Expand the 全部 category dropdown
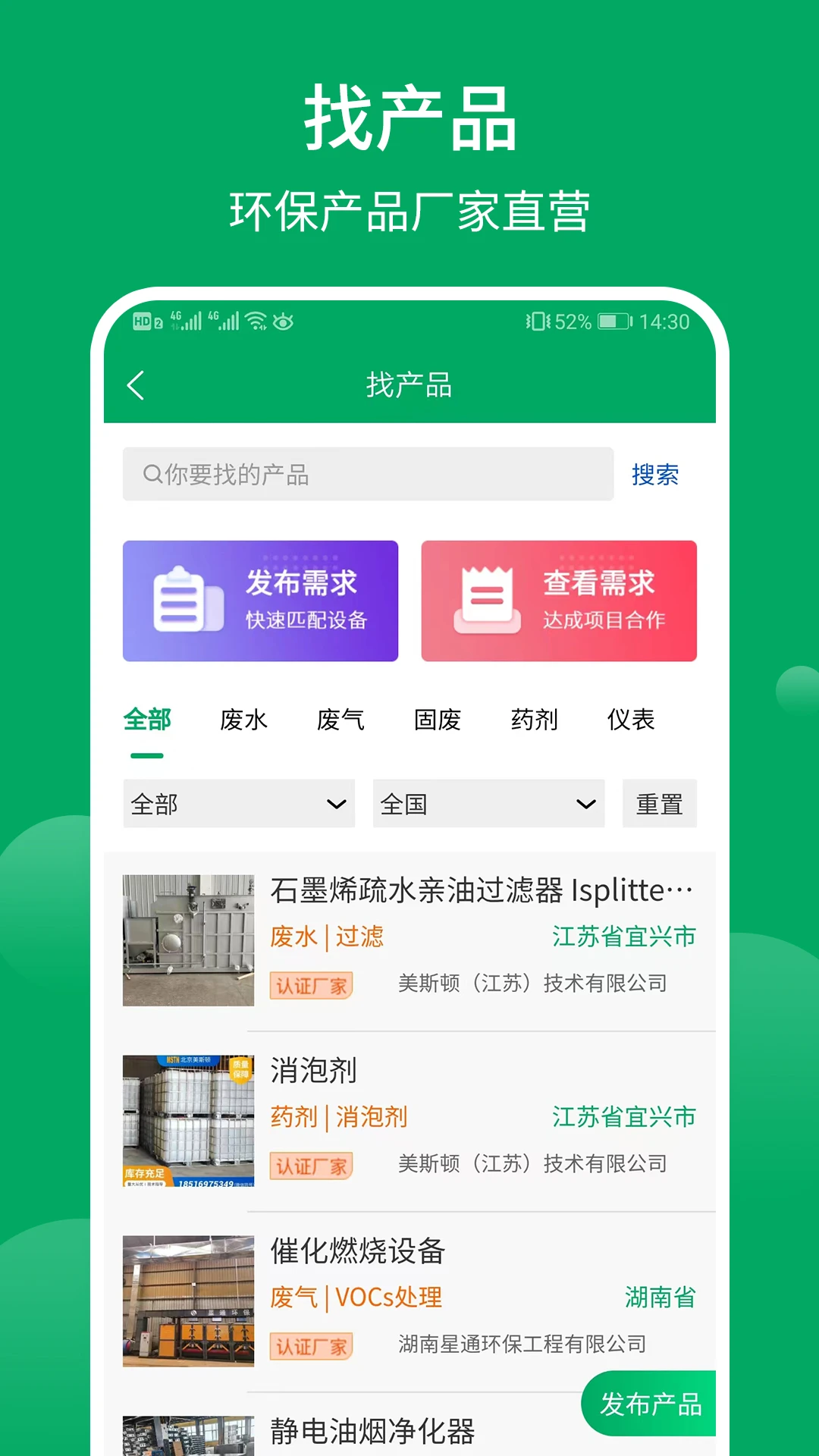This screenshot has width=819, height=1456. coord(239,804)
